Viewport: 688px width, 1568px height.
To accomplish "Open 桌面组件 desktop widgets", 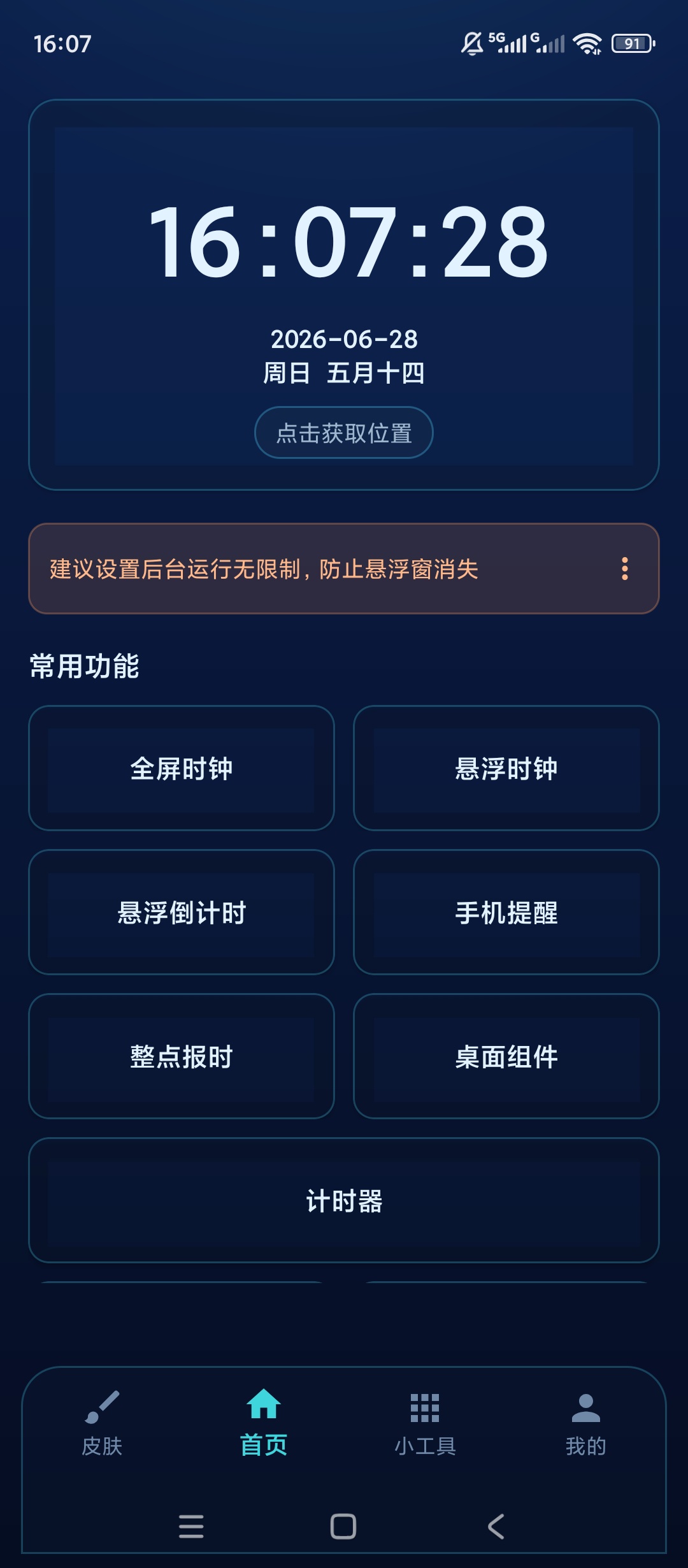I will tap(506, 1056).
